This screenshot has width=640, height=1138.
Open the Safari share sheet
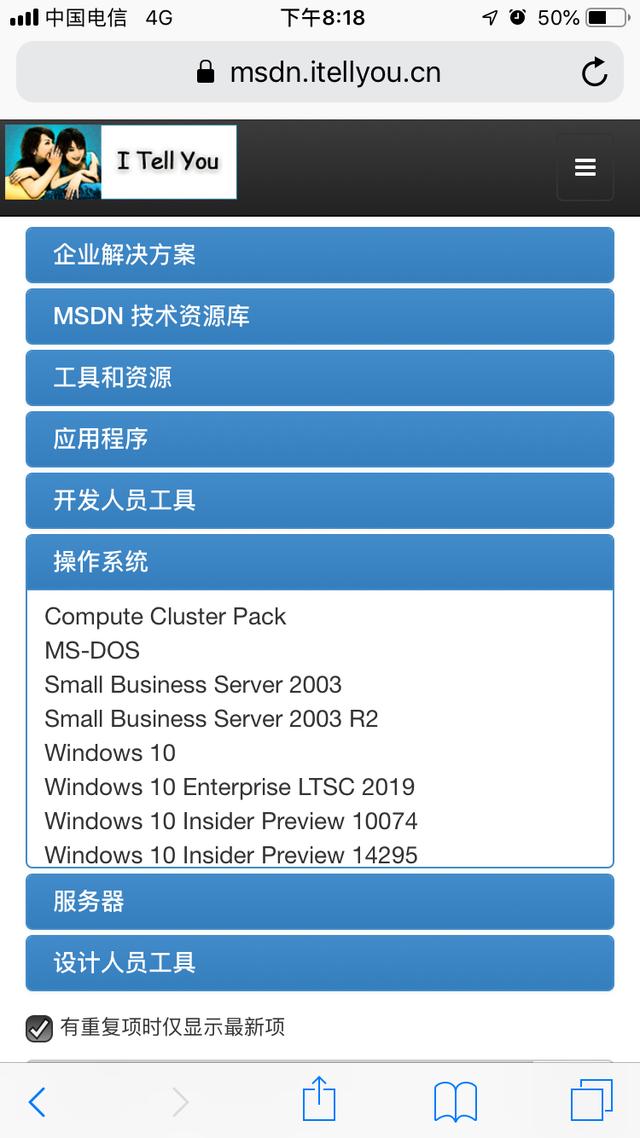[x=318, y=1100]
